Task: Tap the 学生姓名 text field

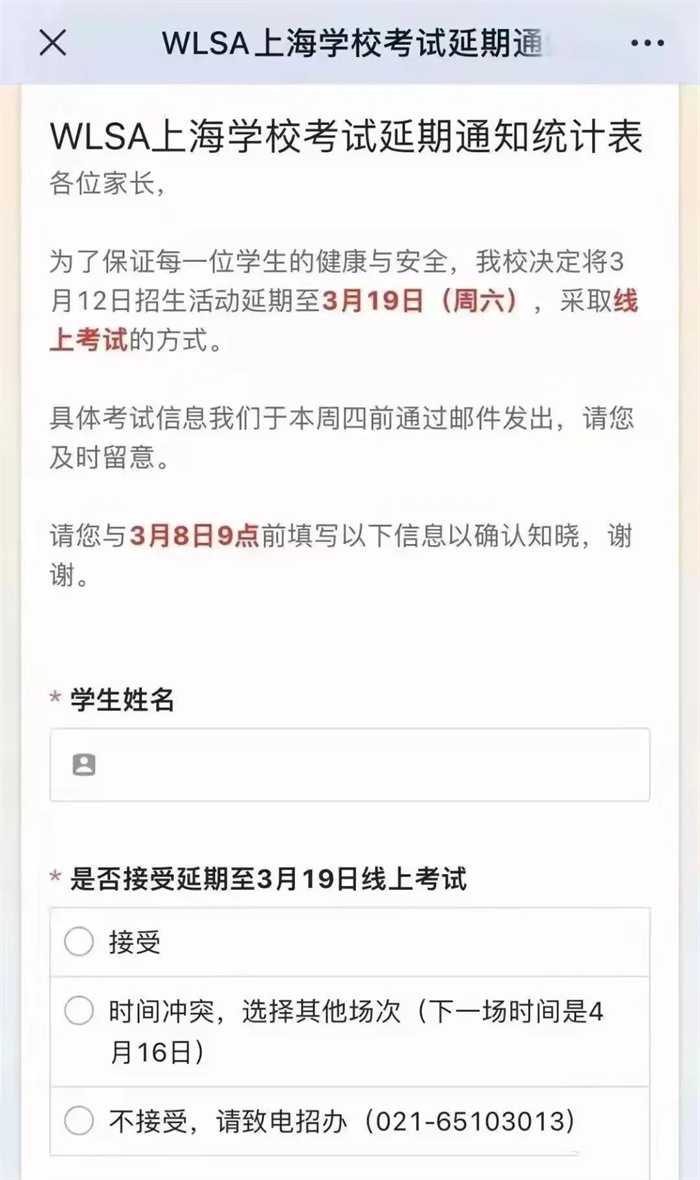Action: tap(350, 765)
